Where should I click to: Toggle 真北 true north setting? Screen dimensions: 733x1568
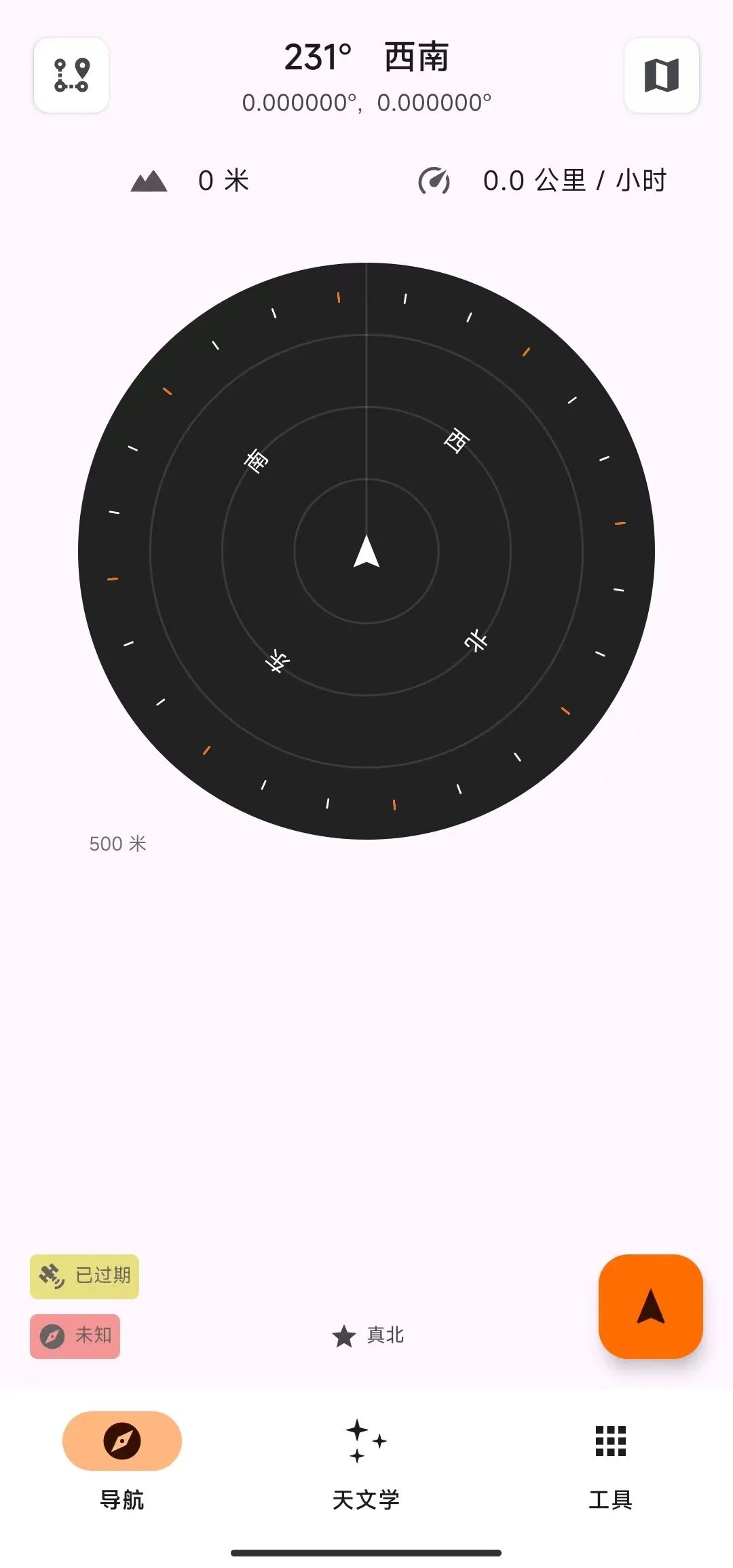coord(367,1335)
